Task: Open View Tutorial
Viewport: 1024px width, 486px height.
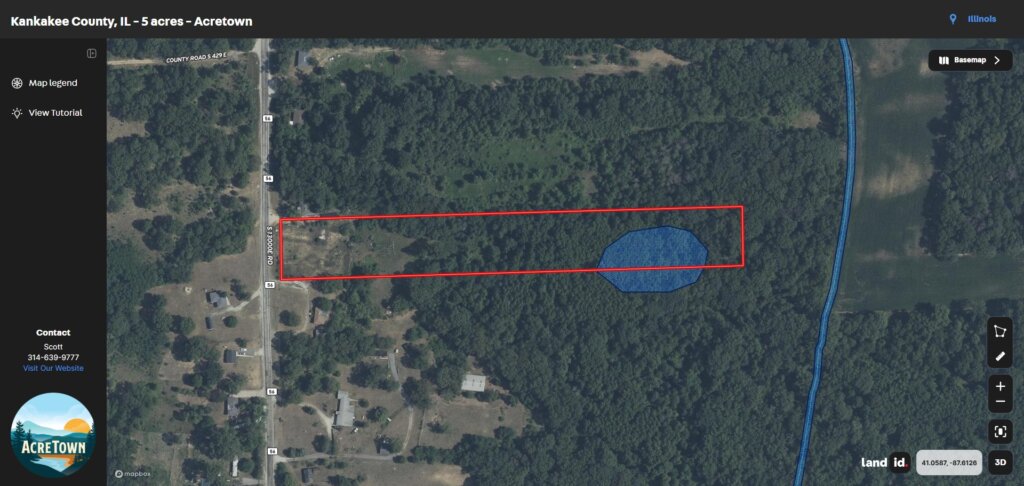Action: [x=55, y=113]
